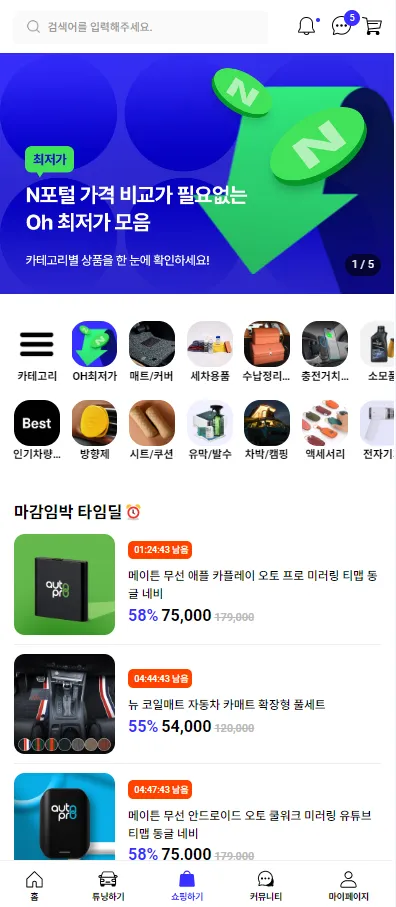Go to the 홈 tab

tap(35, 885)
